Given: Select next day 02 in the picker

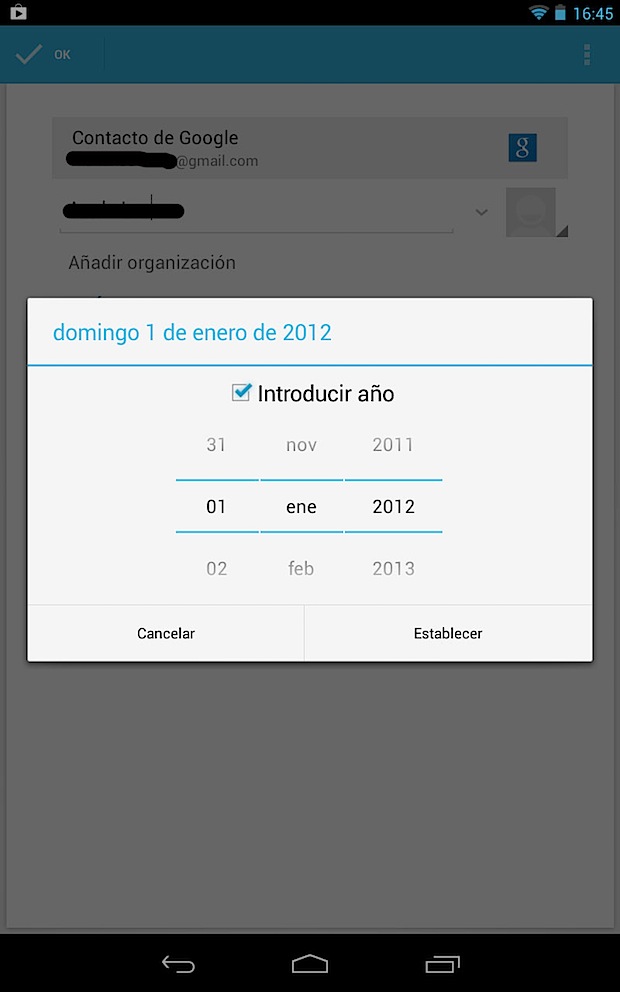Looking at the screenshot, I should coord(217,569).
